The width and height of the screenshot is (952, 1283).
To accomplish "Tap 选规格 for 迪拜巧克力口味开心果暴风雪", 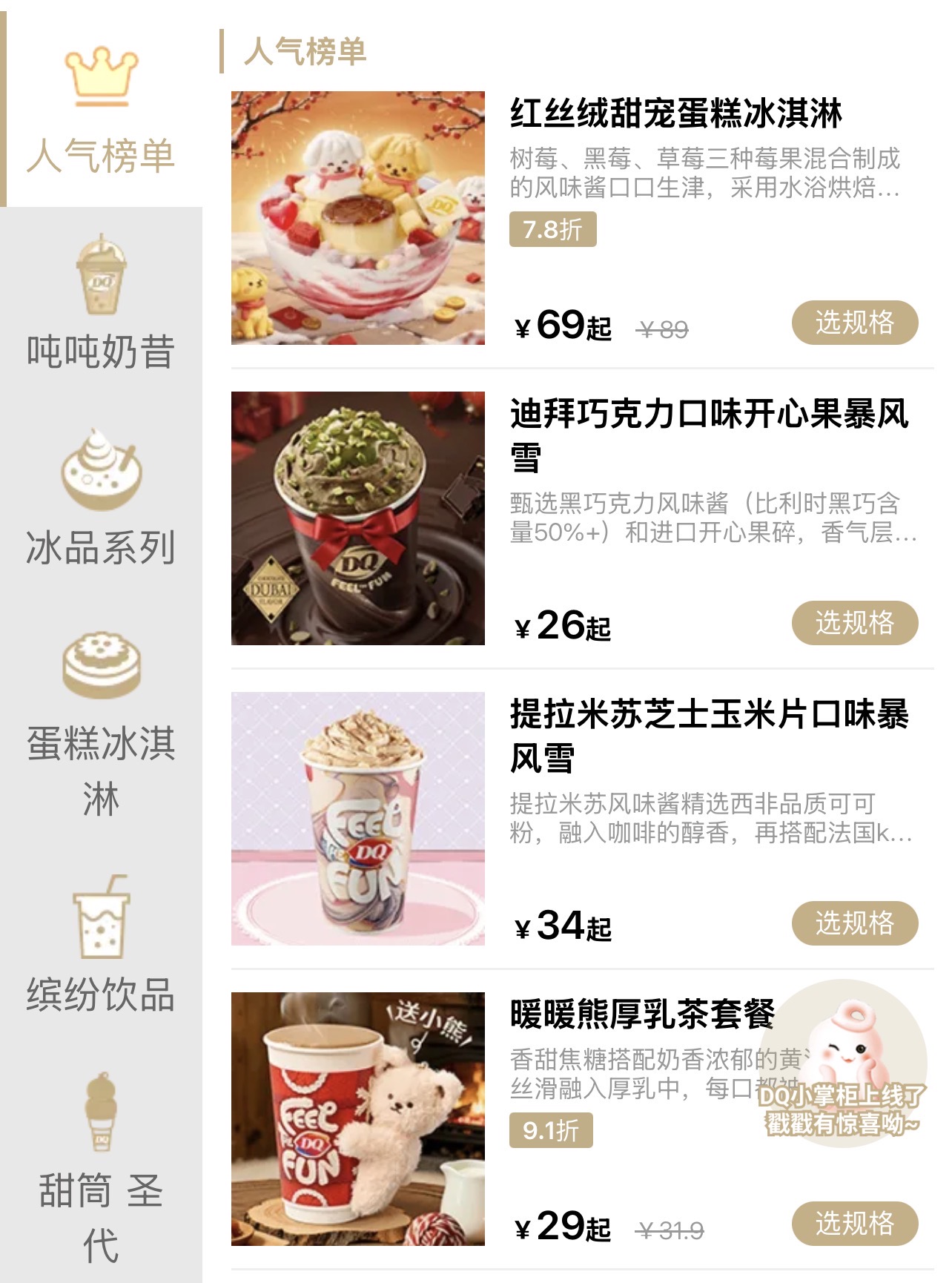I will [854, 623].
